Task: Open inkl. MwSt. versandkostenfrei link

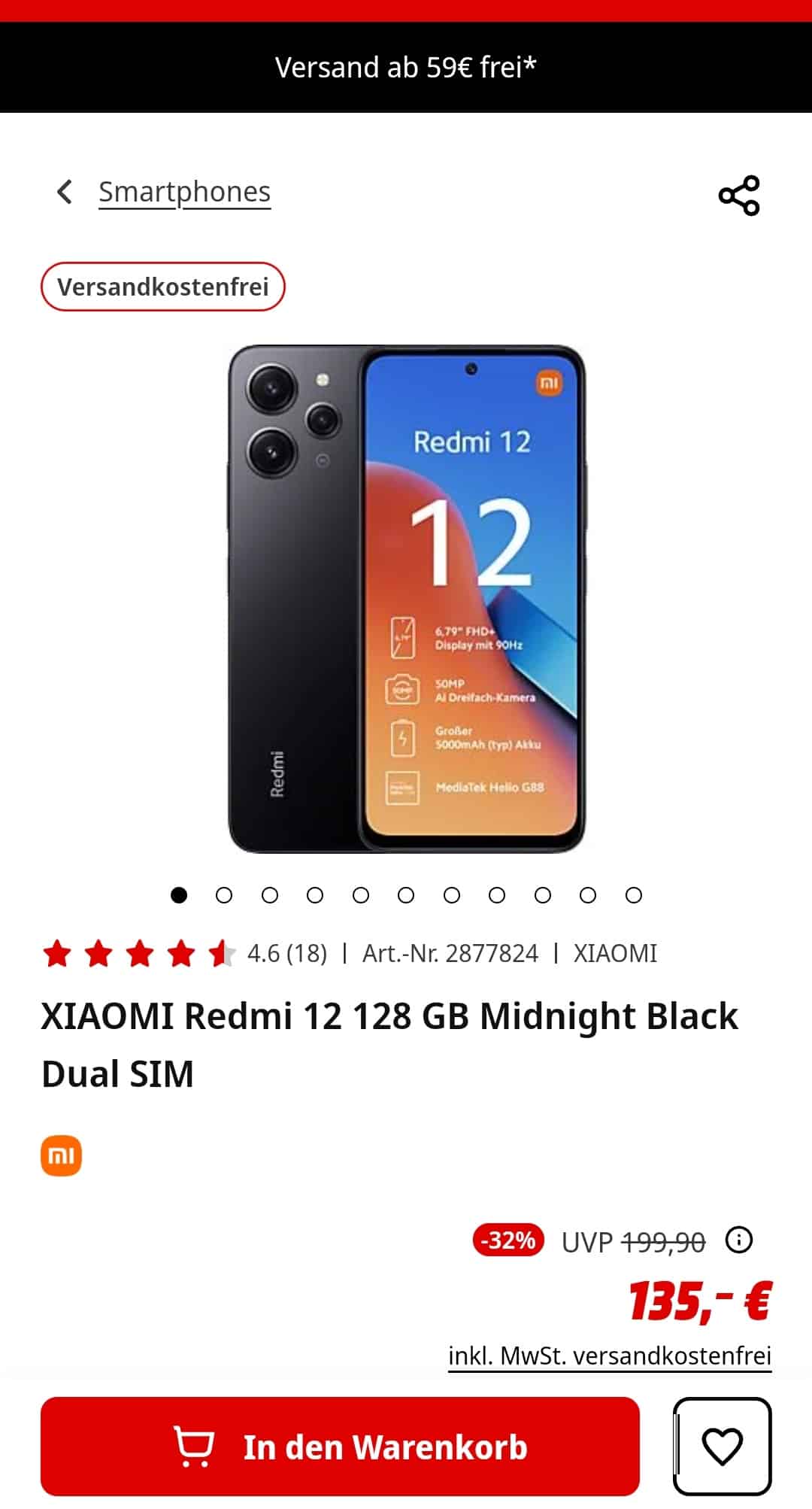Action: tap(609, 1356)
